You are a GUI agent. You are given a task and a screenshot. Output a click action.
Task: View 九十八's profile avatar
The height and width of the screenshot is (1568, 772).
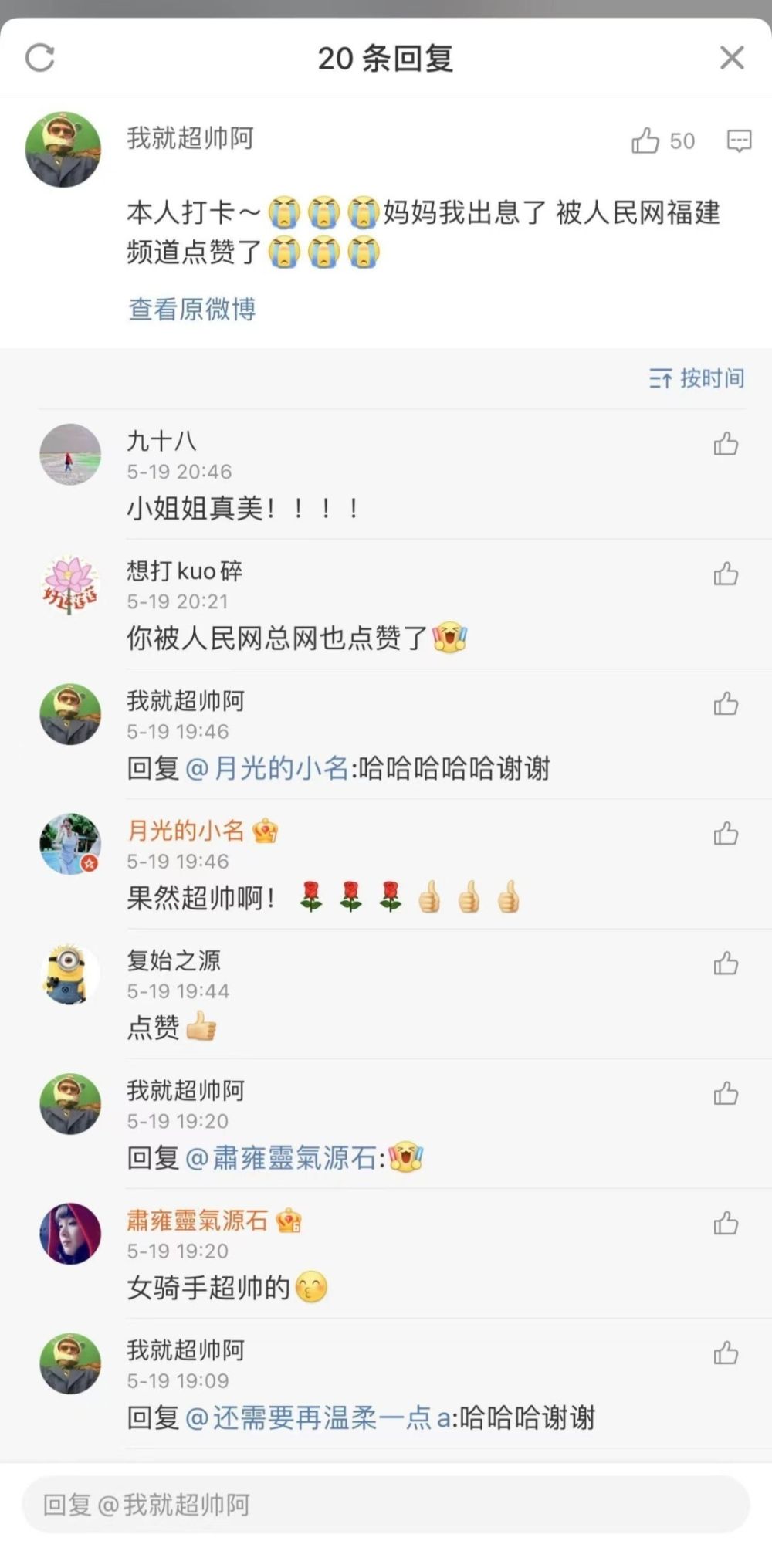70,455
